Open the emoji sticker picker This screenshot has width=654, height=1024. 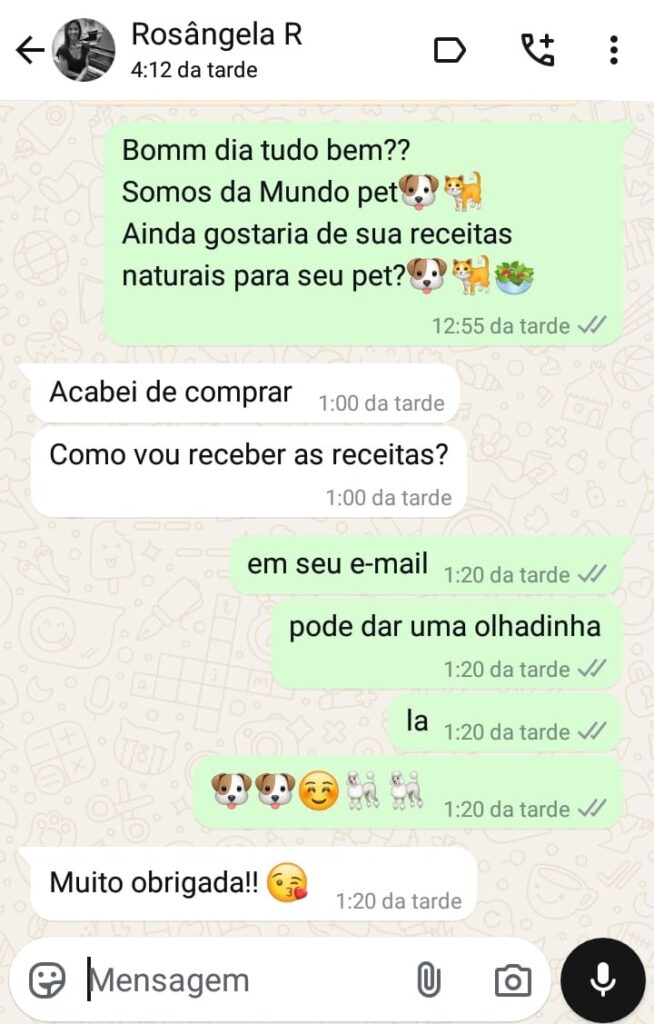pos(47,980)
